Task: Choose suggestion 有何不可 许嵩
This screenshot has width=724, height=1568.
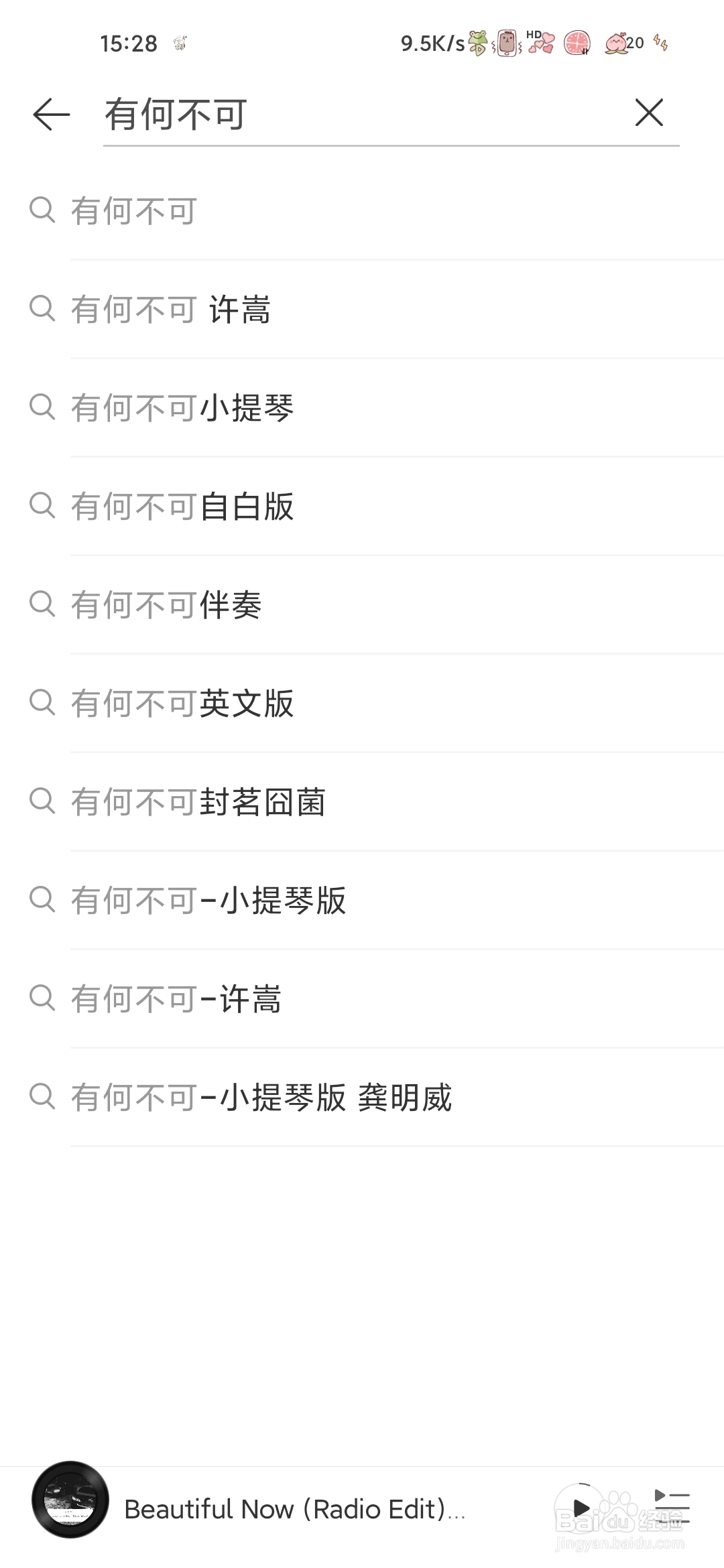Action: 362,310
